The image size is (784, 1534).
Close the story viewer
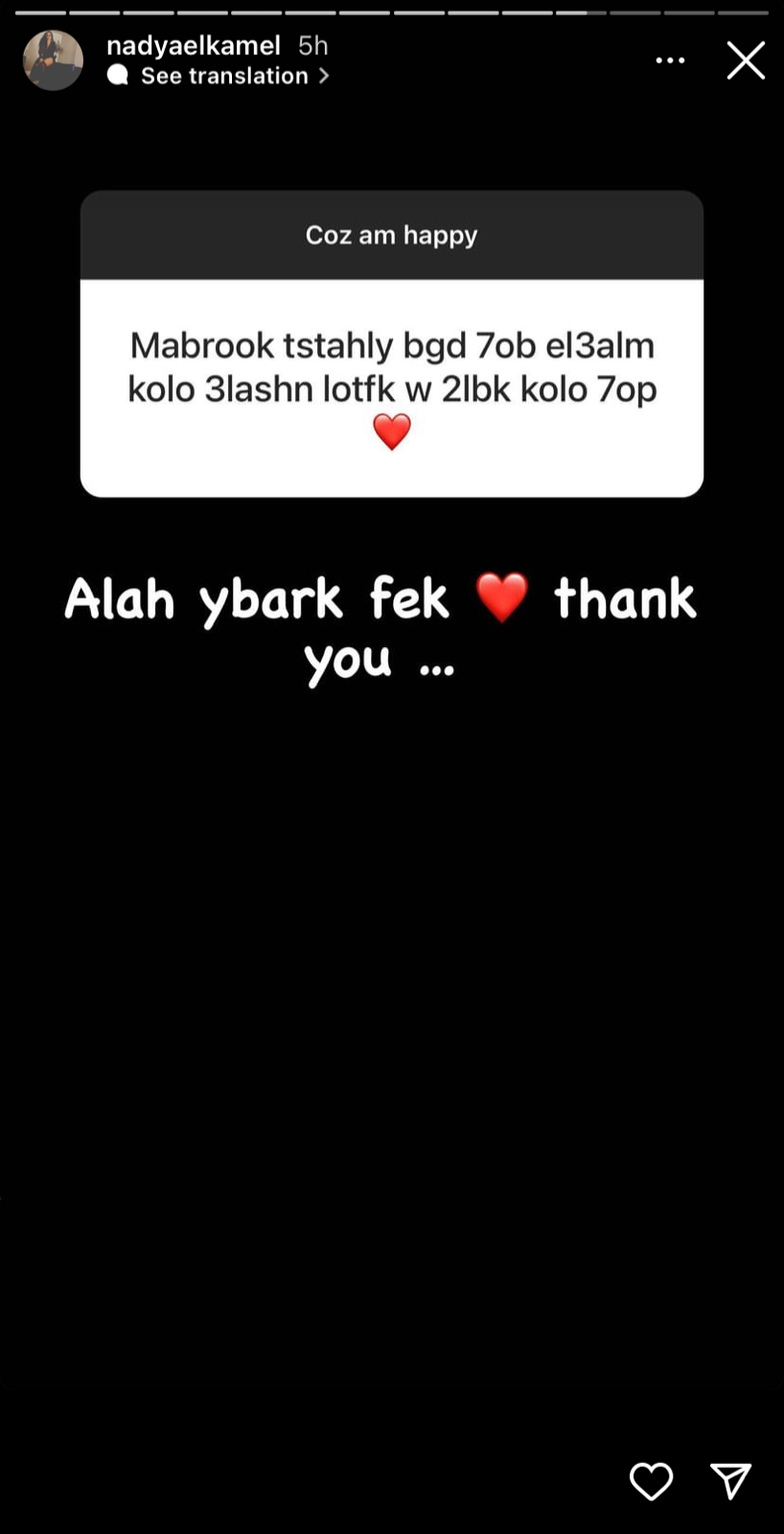[745, 60]
